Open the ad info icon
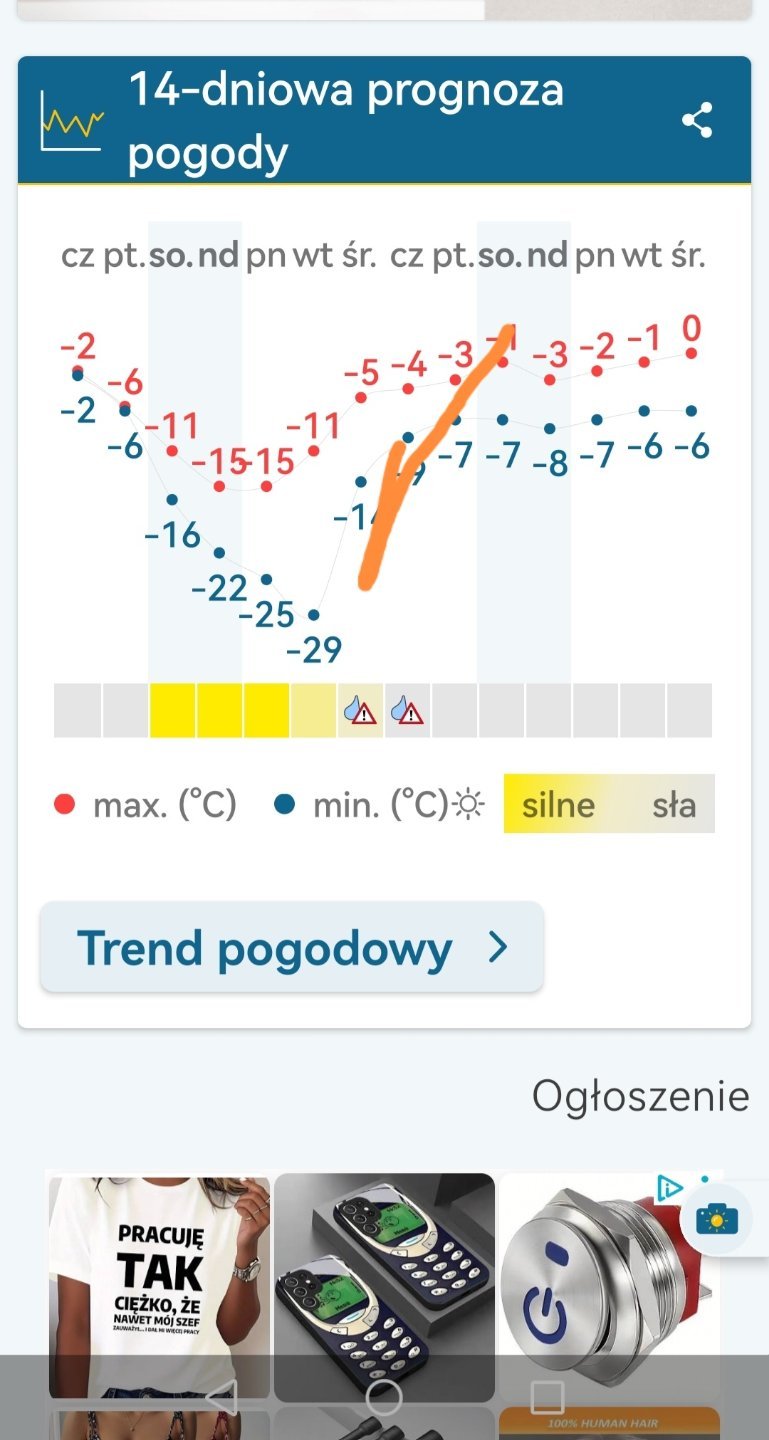This screenshot has height=1440, width=769. pos(669,1188)
